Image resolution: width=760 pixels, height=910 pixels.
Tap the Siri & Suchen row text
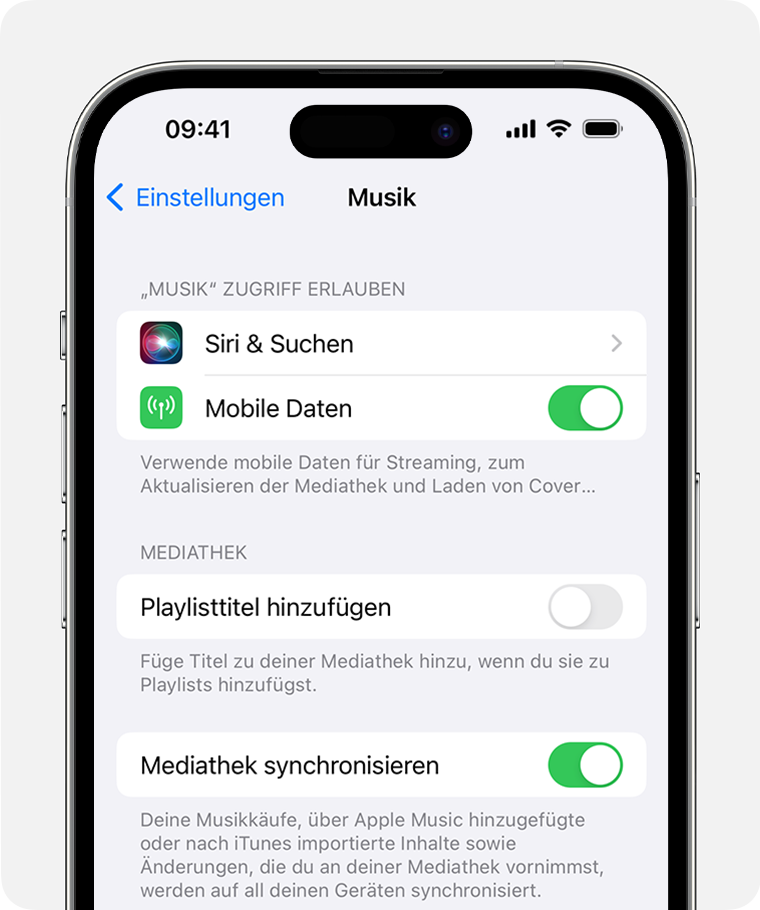[x=278, y=343]
